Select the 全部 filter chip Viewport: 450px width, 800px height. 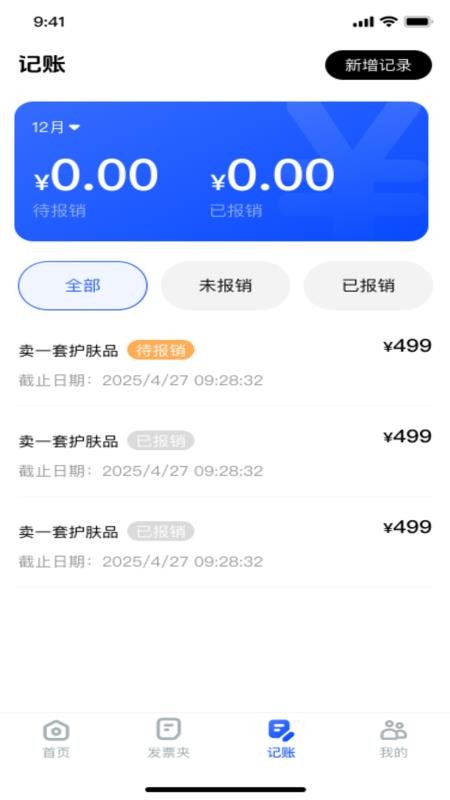(83, 286)
